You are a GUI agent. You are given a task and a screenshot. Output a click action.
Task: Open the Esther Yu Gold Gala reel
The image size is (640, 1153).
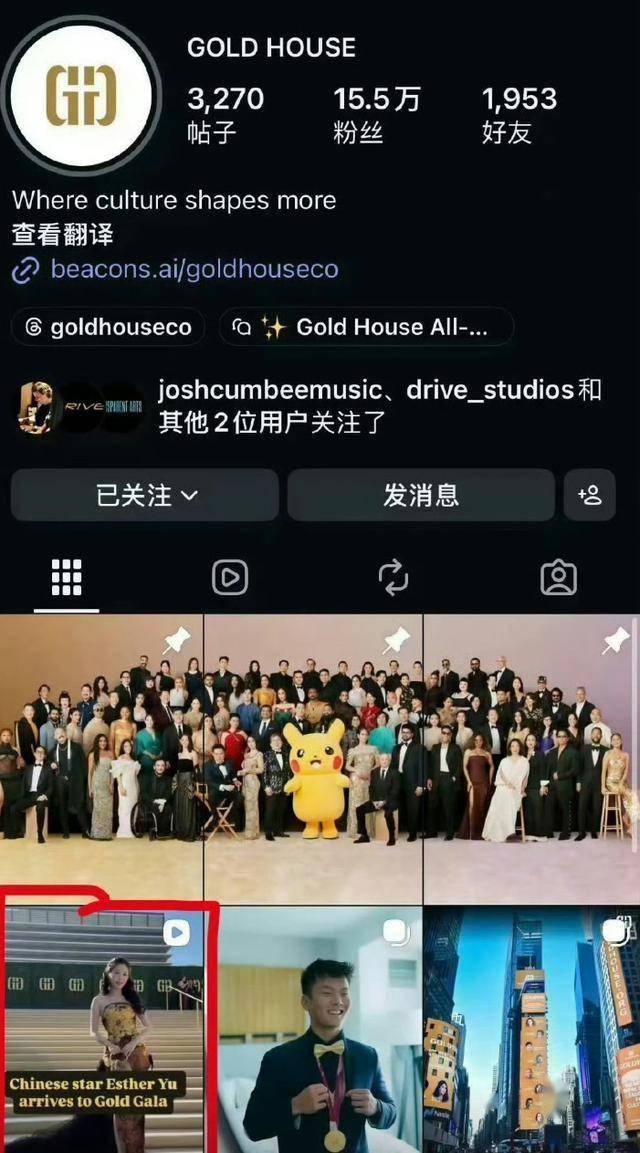(102, 1029)
